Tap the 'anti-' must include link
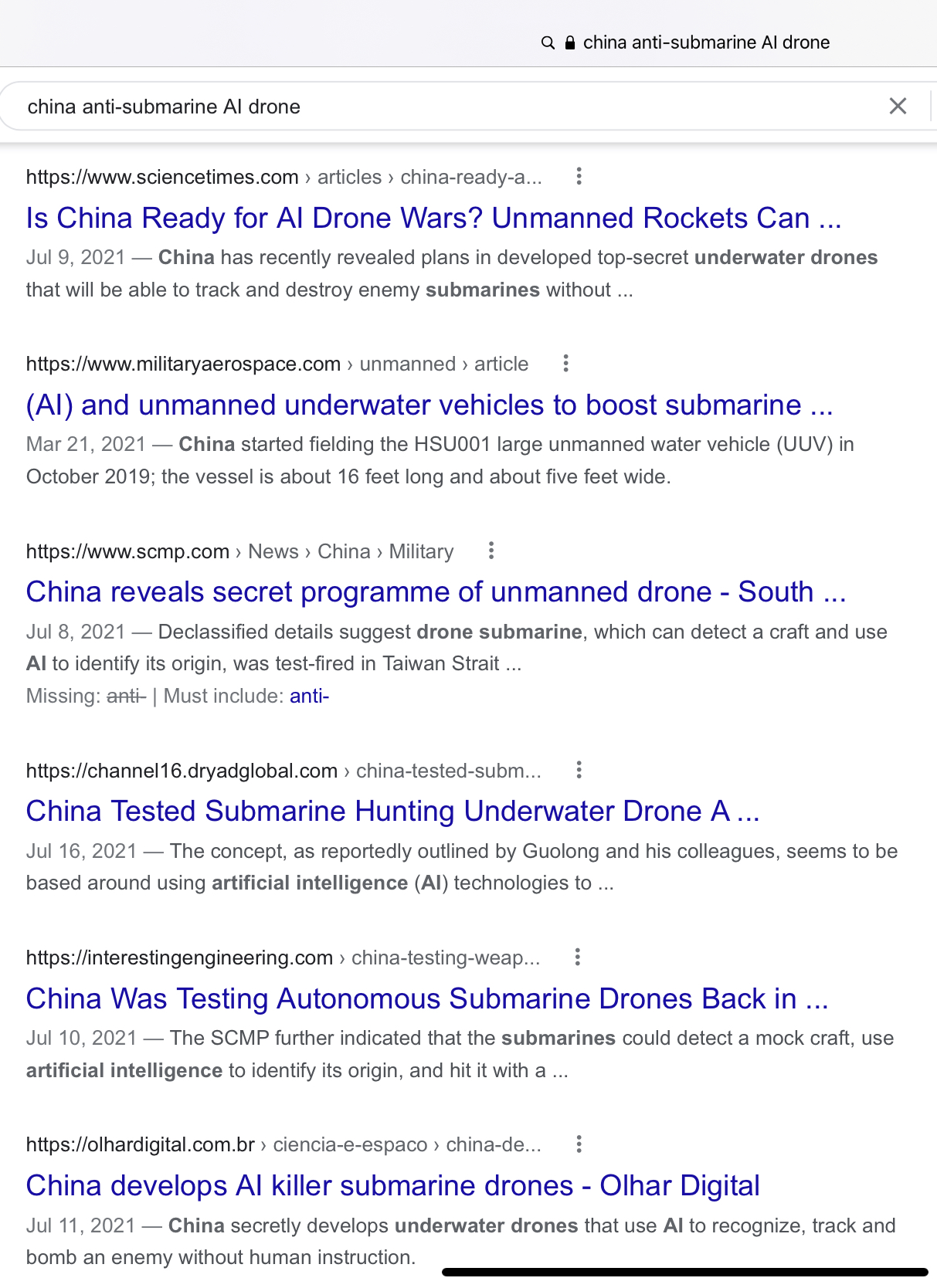The image size is (937, 1288). [309, 696]
